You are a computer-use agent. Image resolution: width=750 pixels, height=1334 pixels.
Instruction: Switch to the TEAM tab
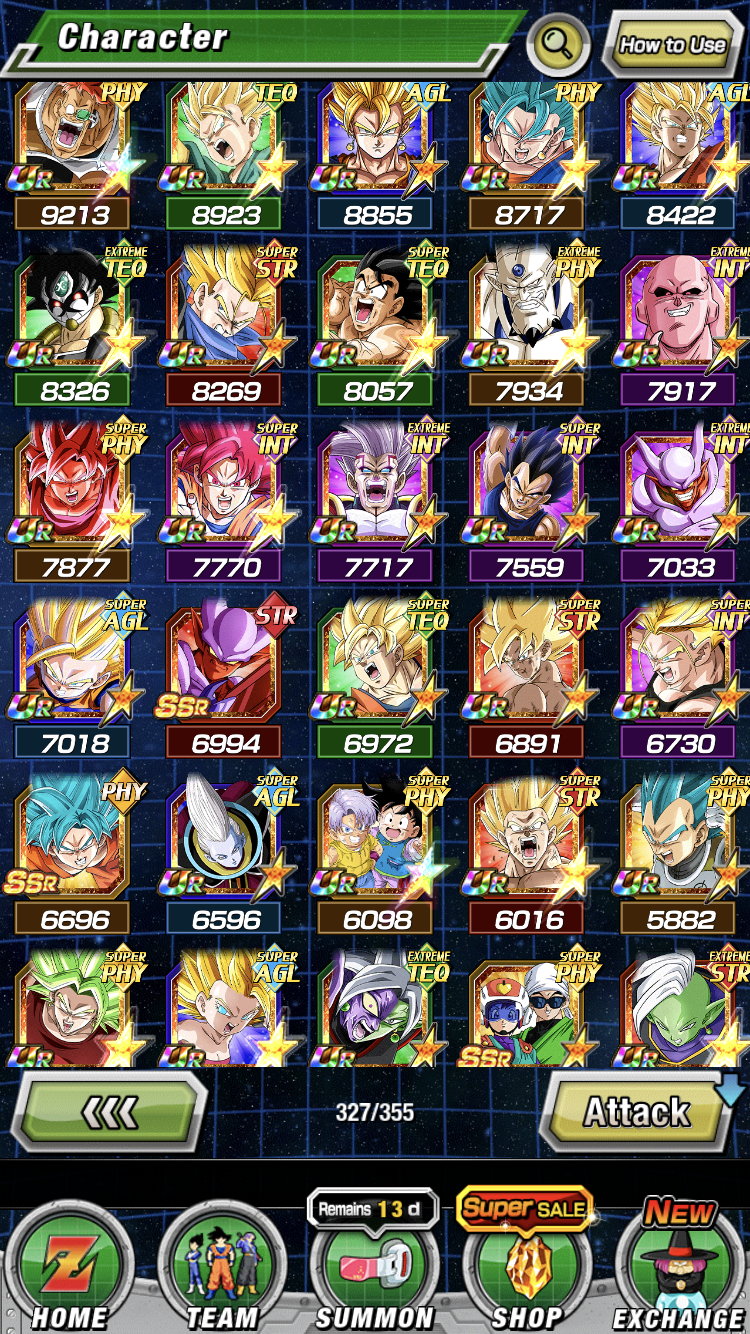pos(222,1266)
